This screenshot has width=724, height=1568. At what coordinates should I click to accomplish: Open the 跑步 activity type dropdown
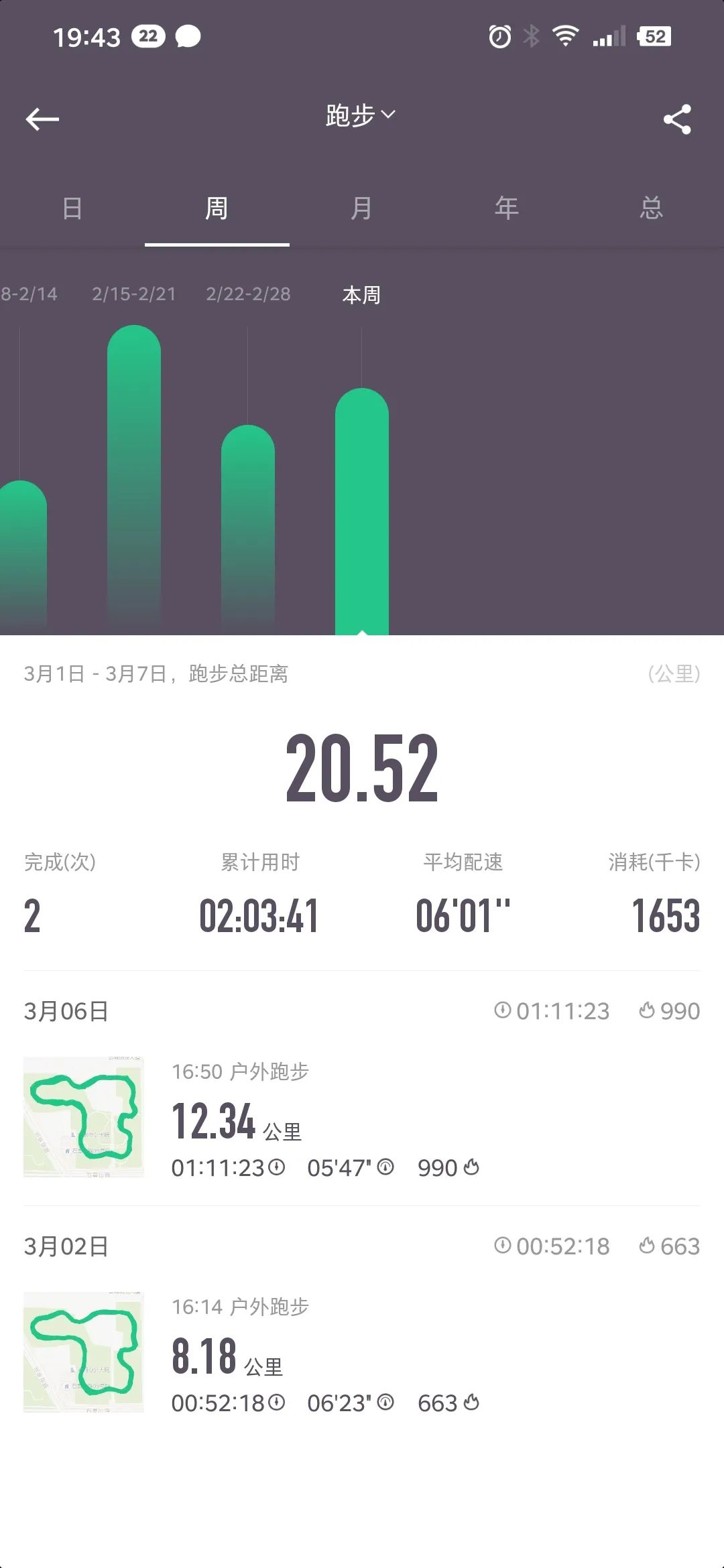(361, 115)
